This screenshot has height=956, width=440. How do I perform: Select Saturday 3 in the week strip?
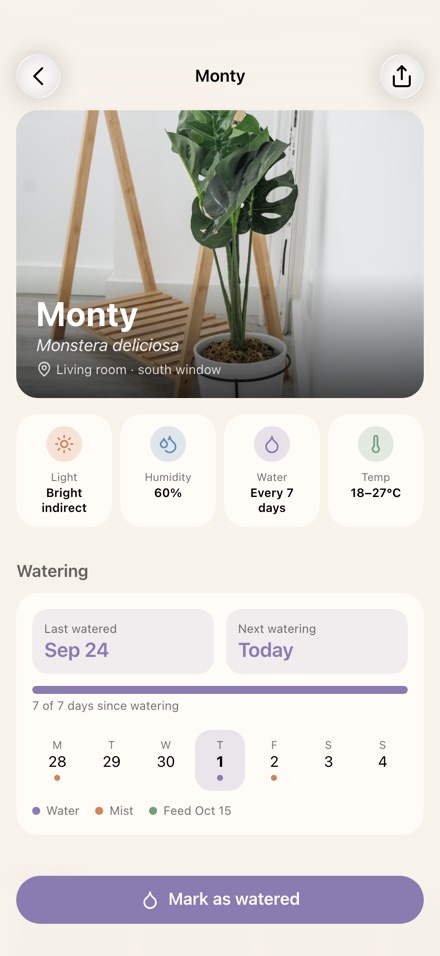pos(328,760)
